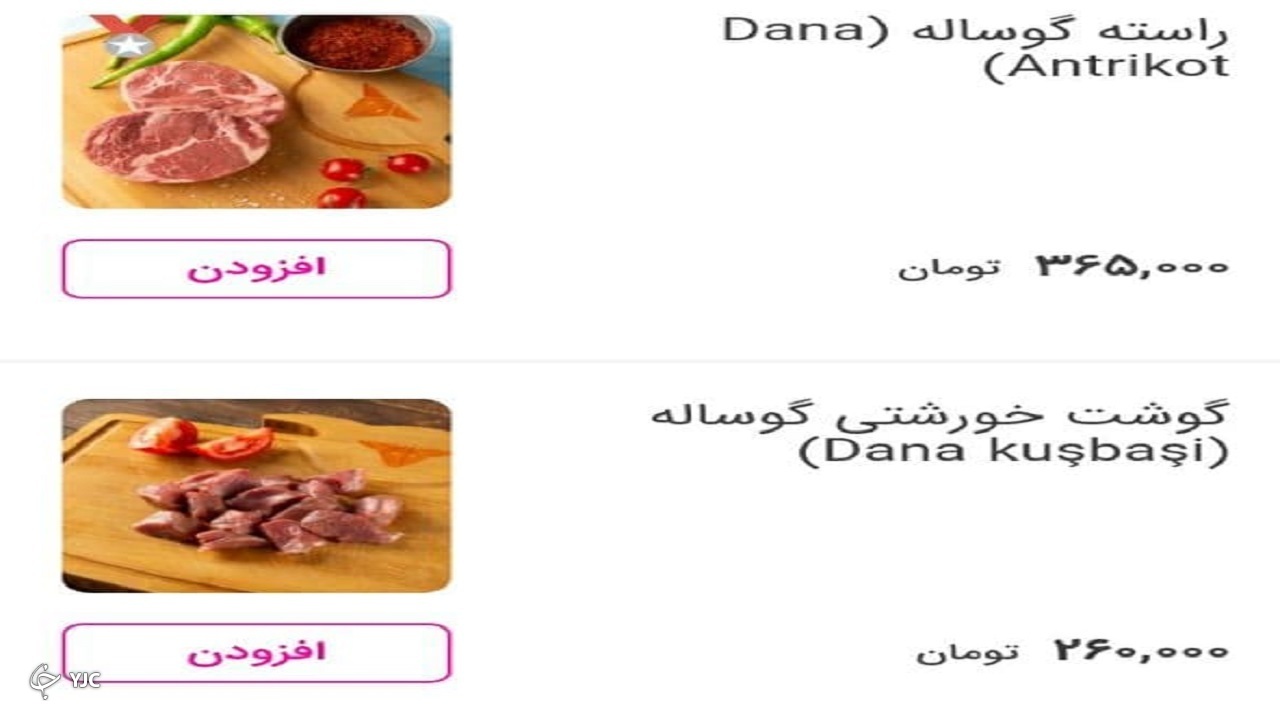Open the Dana kuşbaşi product image
This screenshot has height=720, width=1280.
coord(256,496)
